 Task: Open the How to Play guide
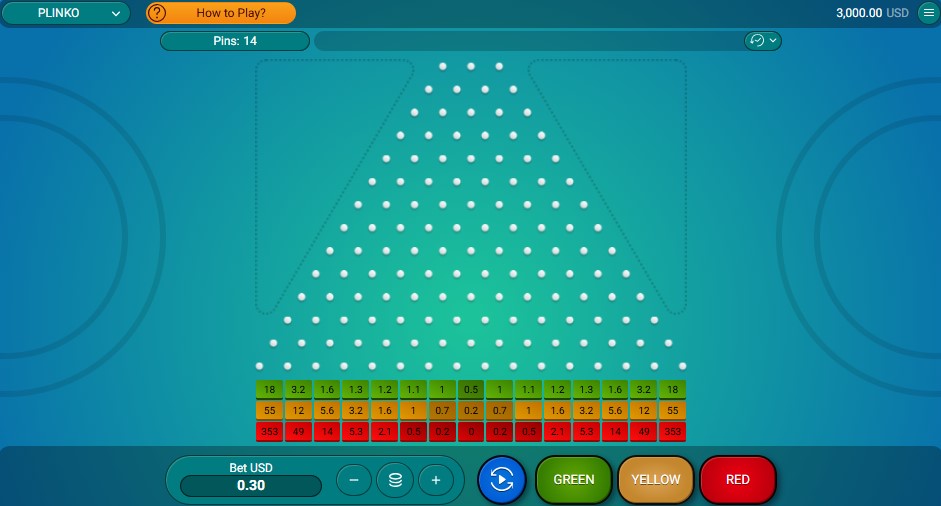click(x=221, y=13)
